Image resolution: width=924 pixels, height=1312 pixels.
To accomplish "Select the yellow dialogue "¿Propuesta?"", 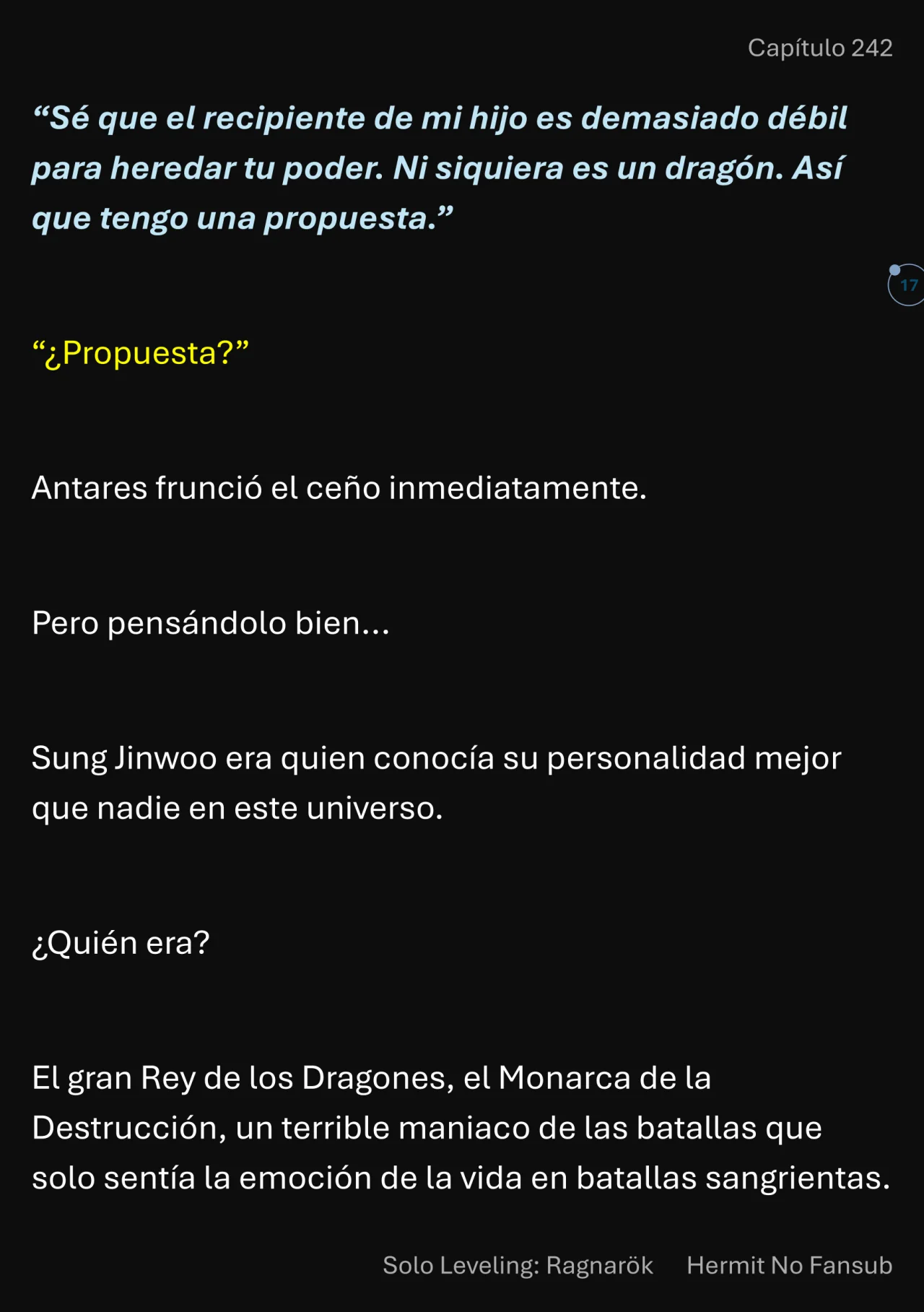I will click(141, 352).
